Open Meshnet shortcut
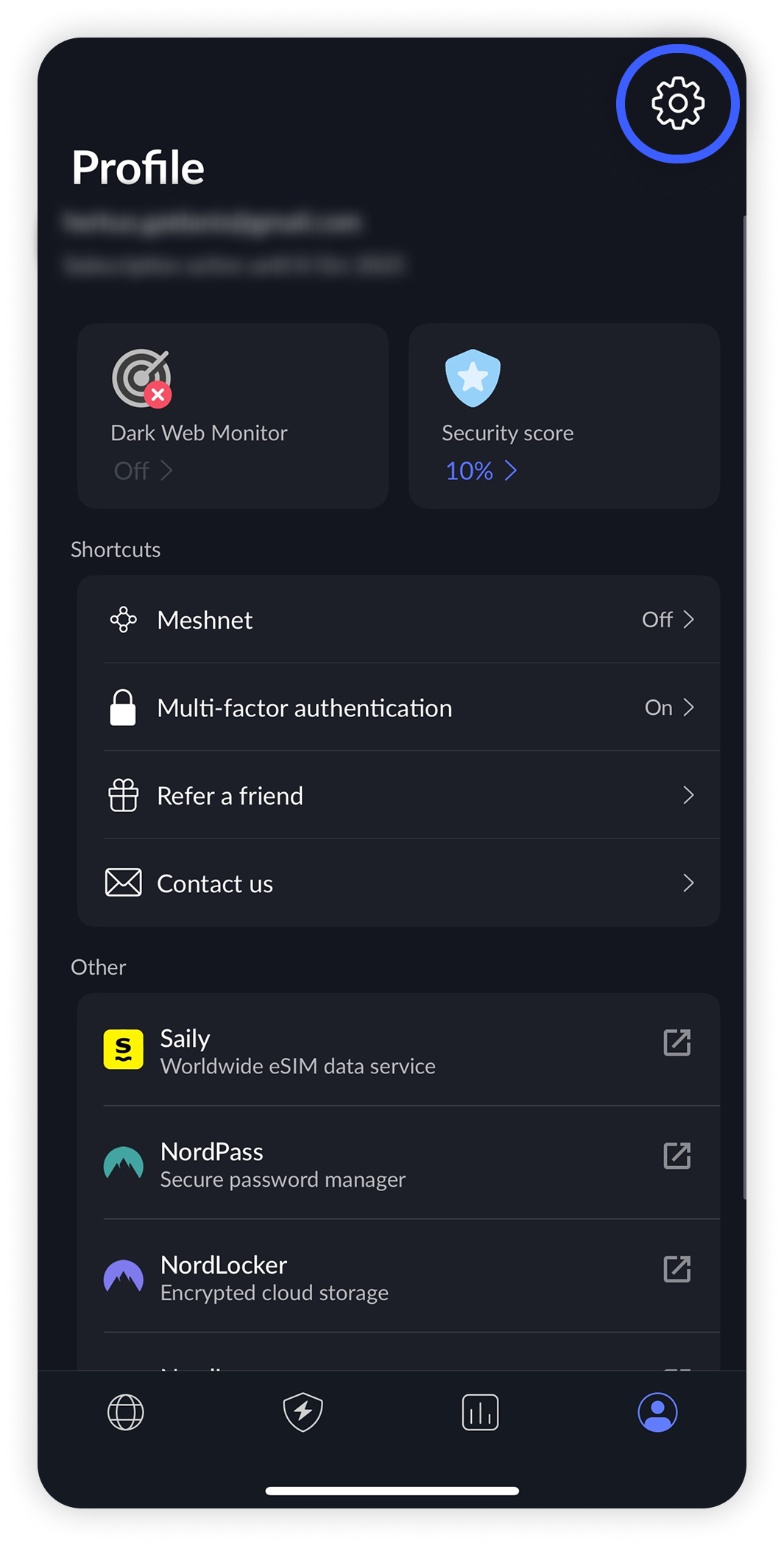 click(x=398, y=620)
